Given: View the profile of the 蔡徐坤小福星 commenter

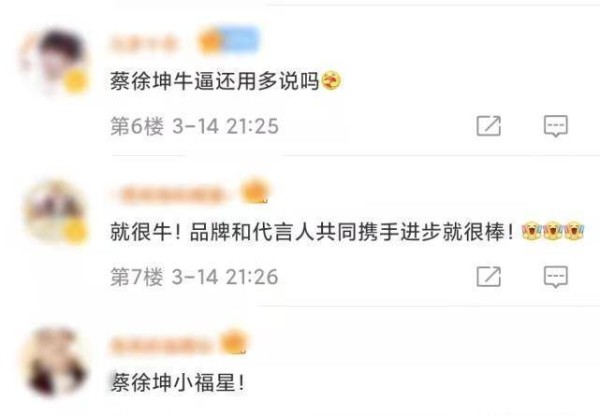Looking at the screenshot, I should [x=54, y=355].
